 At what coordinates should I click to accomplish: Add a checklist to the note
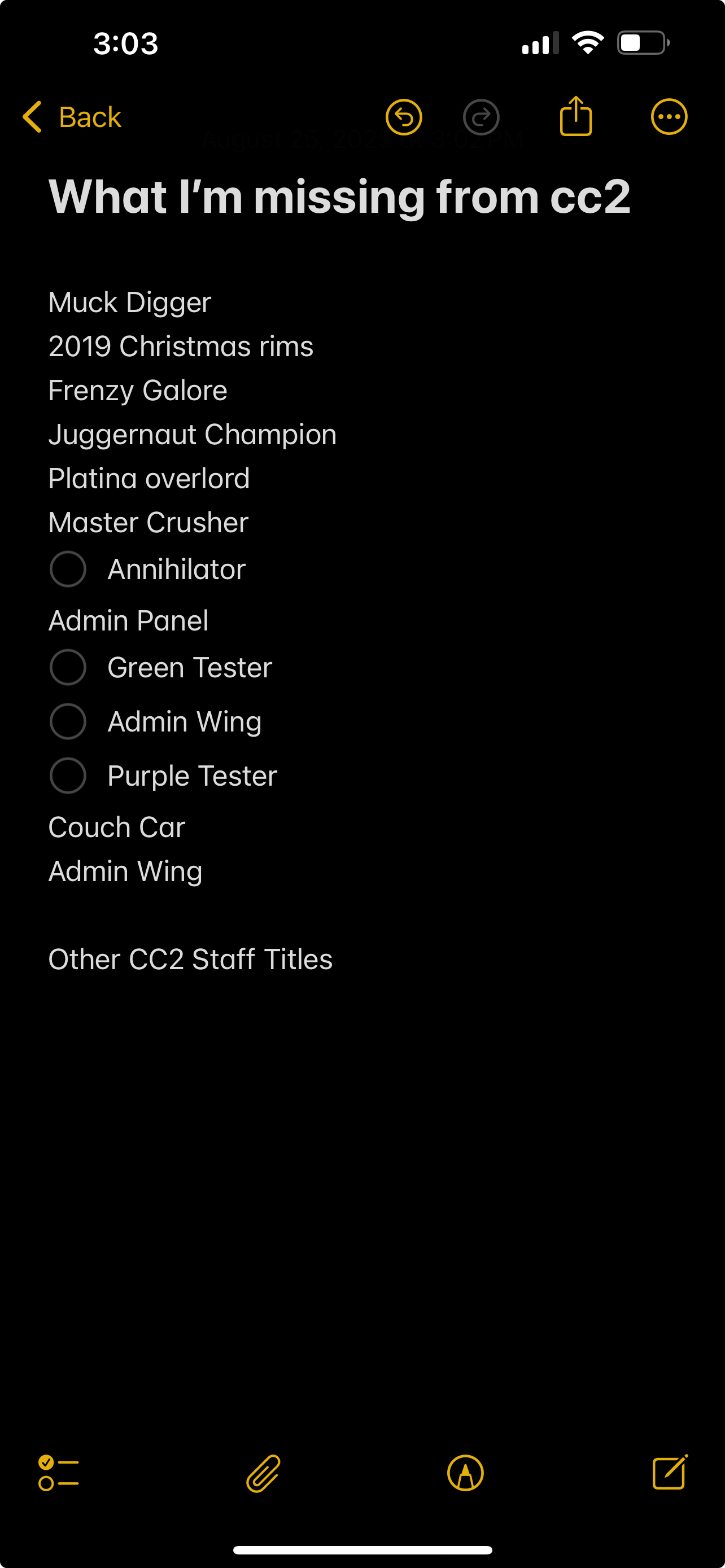tap(58, 1473)
